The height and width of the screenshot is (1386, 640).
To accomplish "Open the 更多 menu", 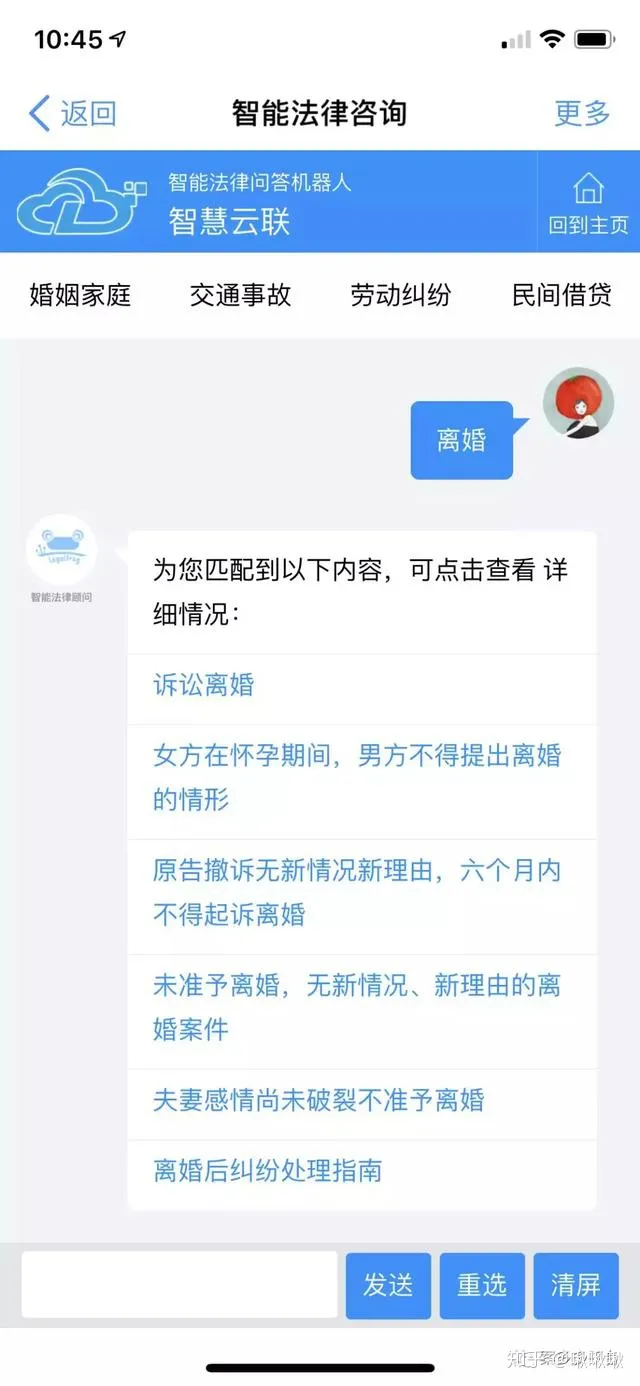I will (582, 113).
